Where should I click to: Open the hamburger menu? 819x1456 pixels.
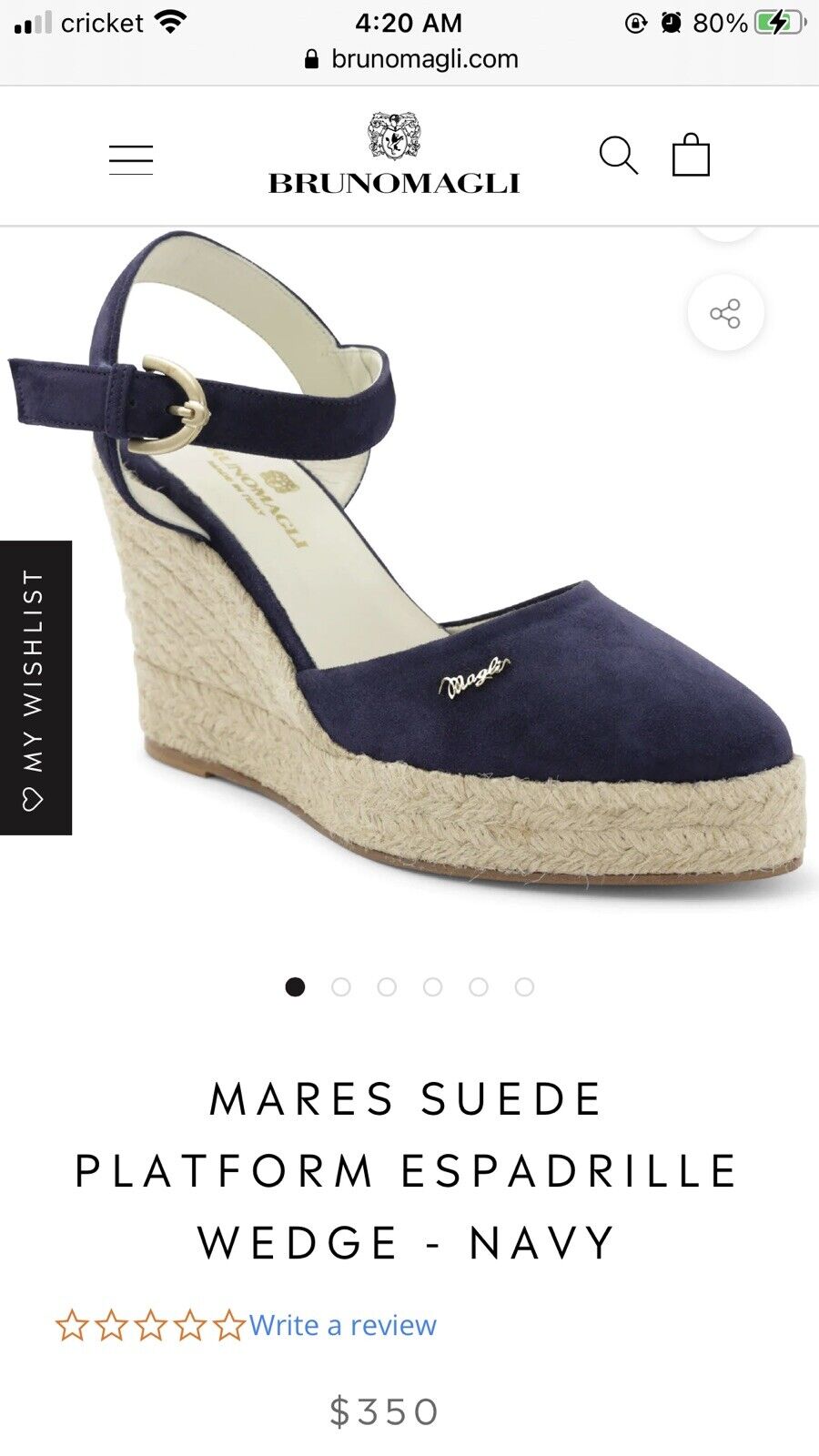131,159
